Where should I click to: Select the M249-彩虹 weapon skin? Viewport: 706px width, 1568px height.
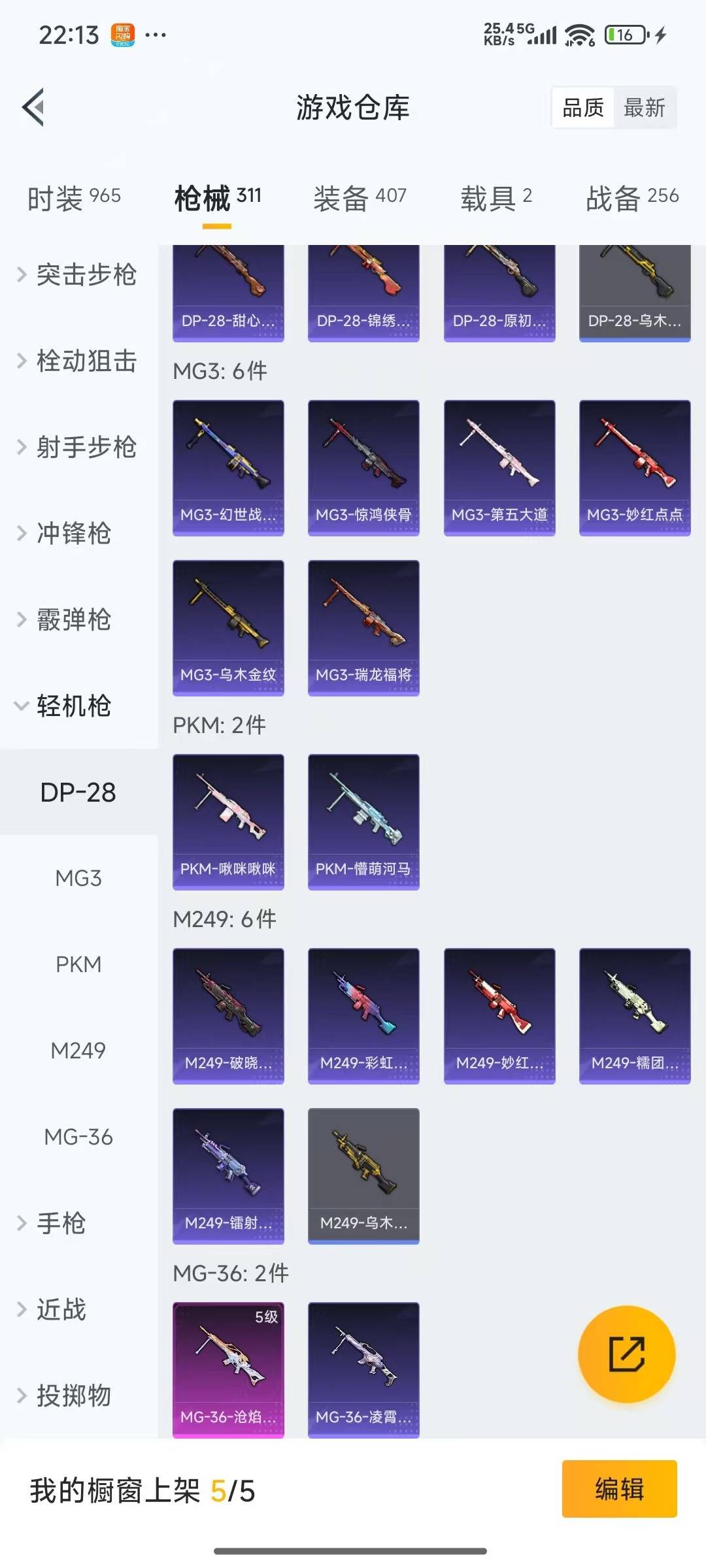coord(363,1013)
